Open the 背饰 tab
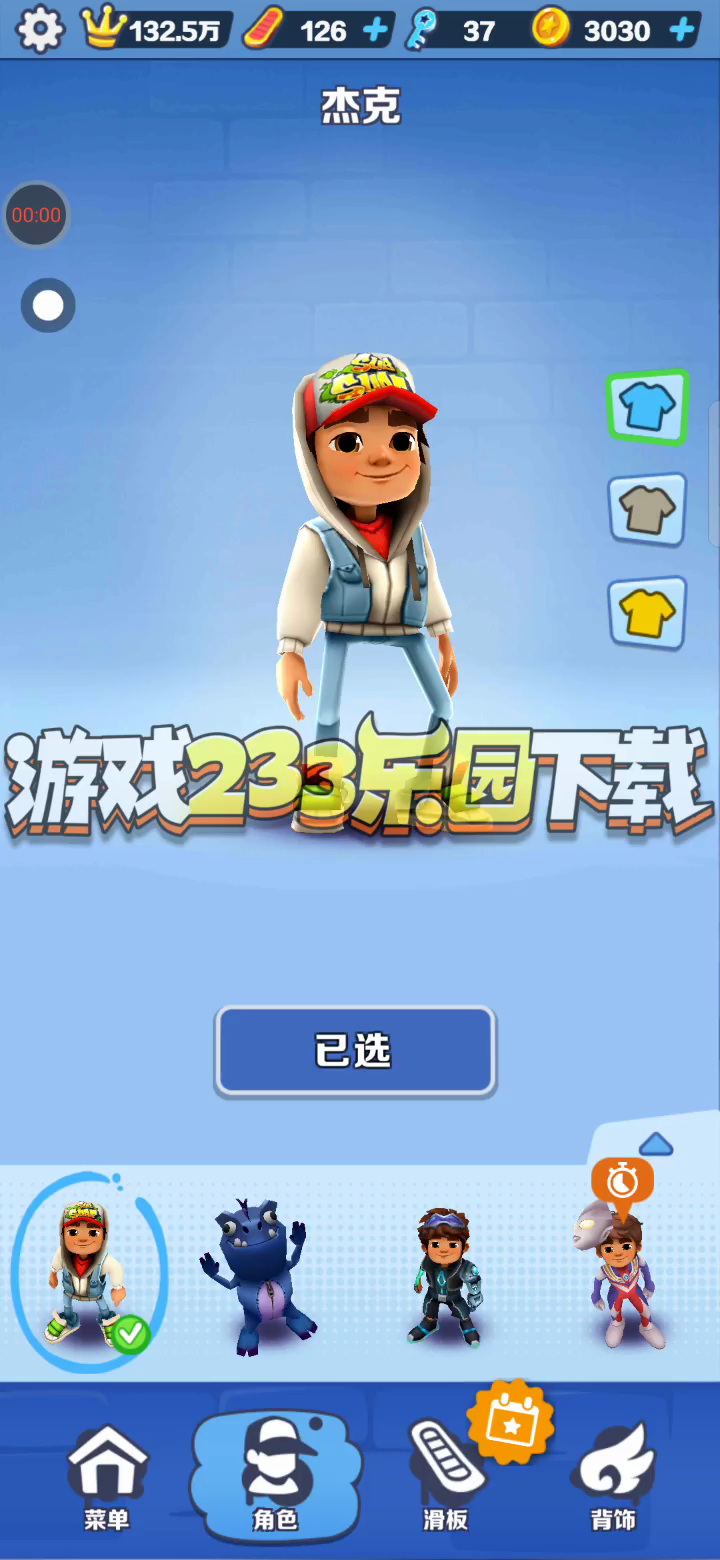Screen dimensions: 720x1560 (x=614, y=1476)
